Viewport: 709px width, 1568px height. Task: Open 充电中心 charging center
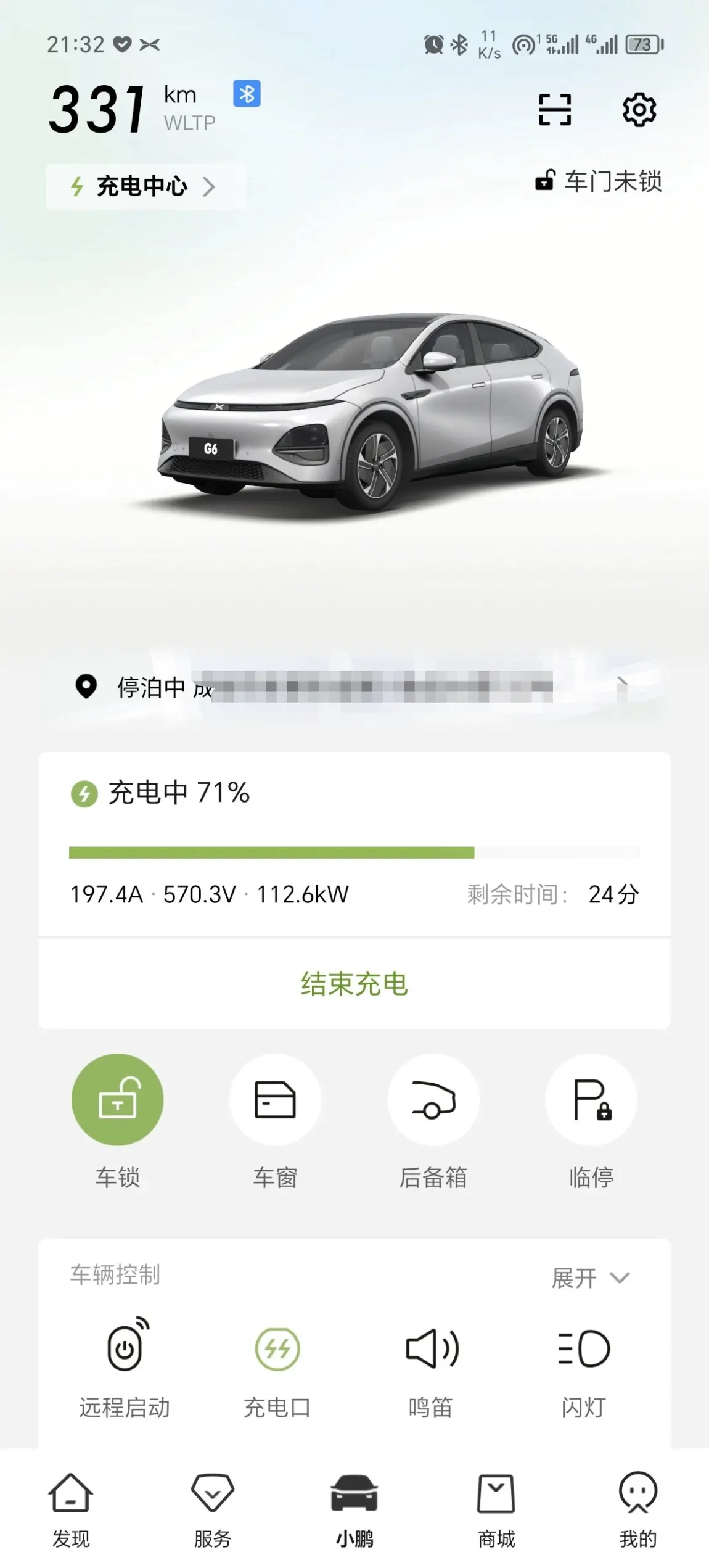(144, 186)
